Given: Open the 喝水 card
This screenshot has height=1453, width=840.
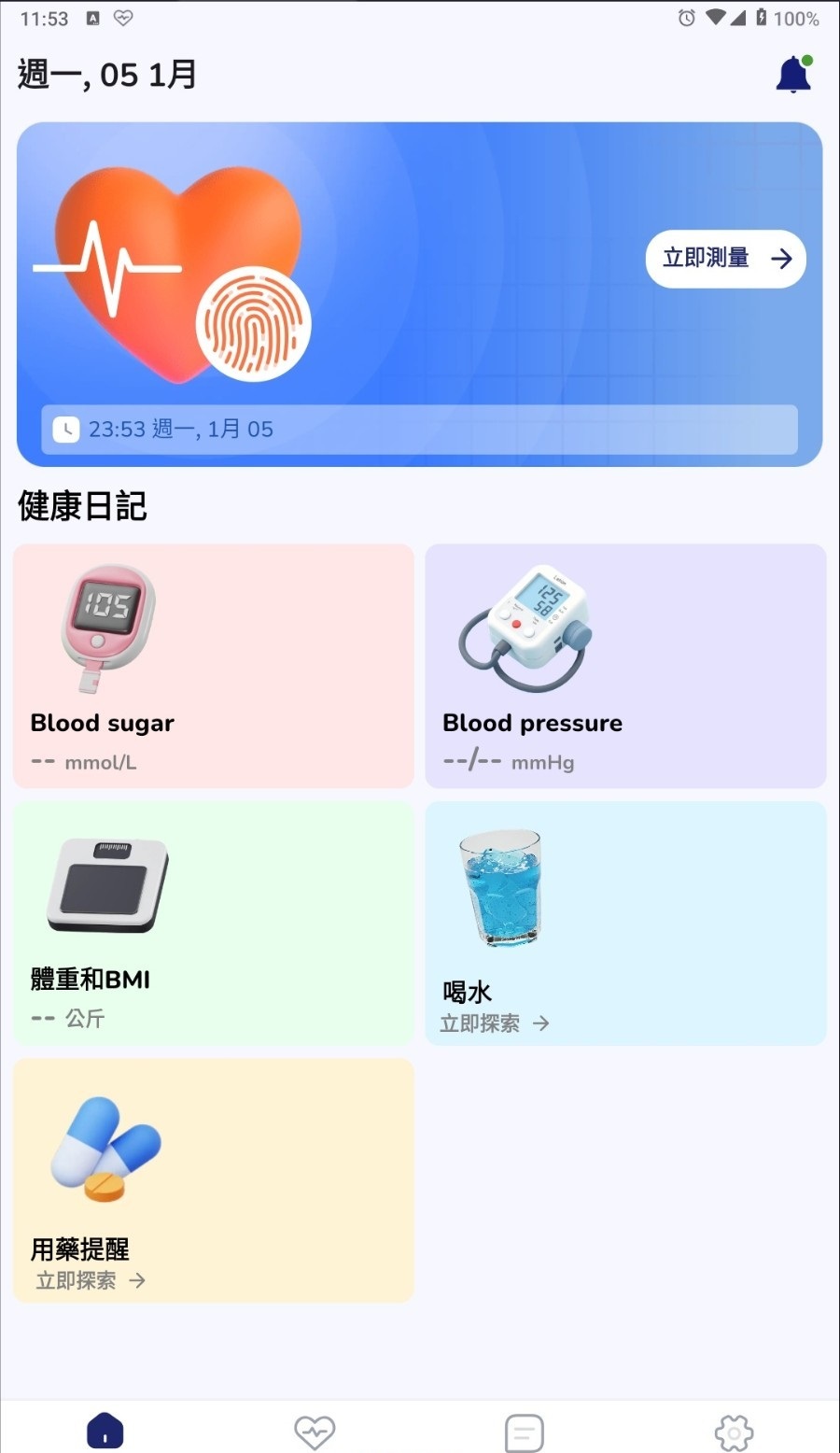Looking at the screenshot, I should (625, 923).
